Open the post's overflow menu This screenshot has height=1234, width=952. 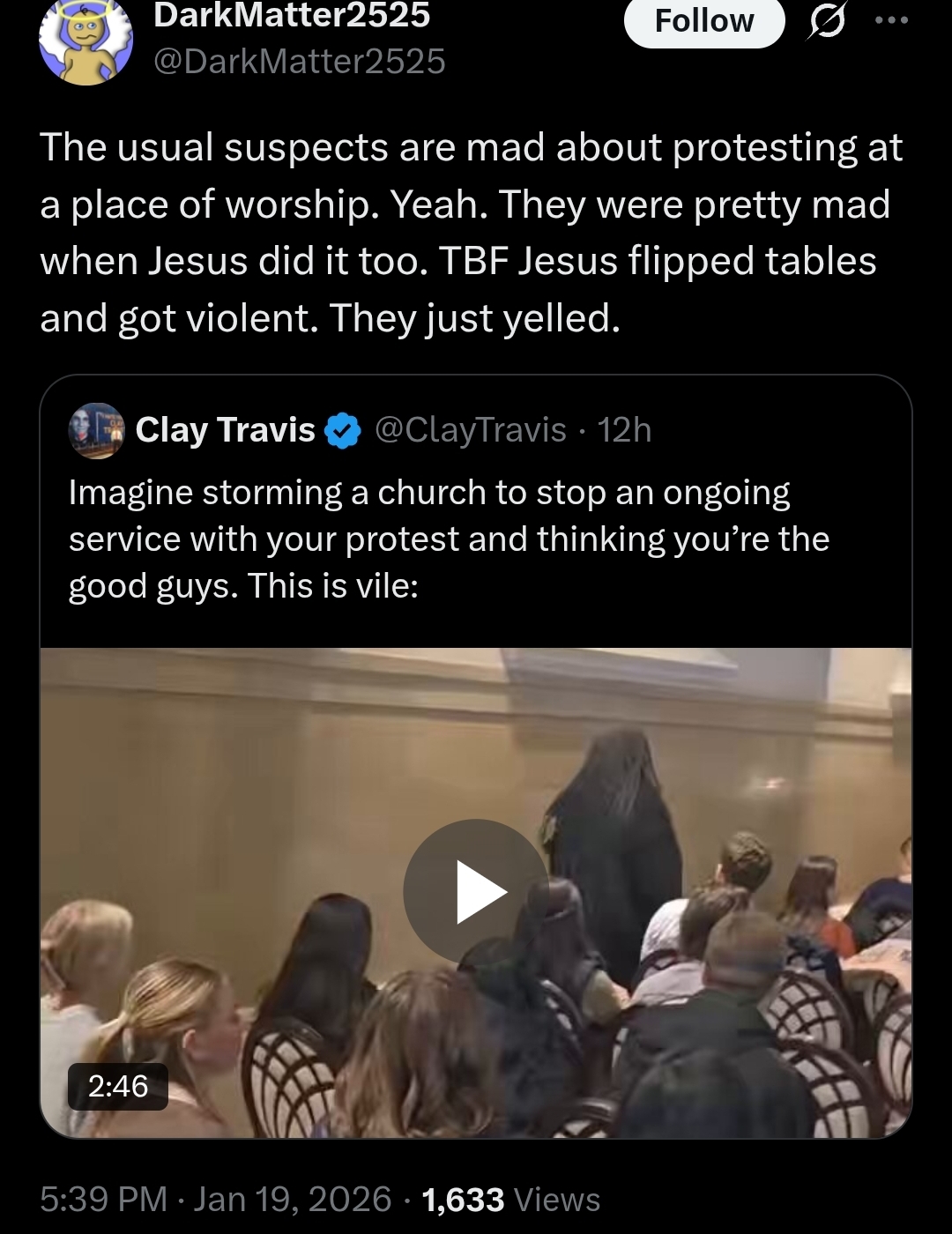pos(890,20)
